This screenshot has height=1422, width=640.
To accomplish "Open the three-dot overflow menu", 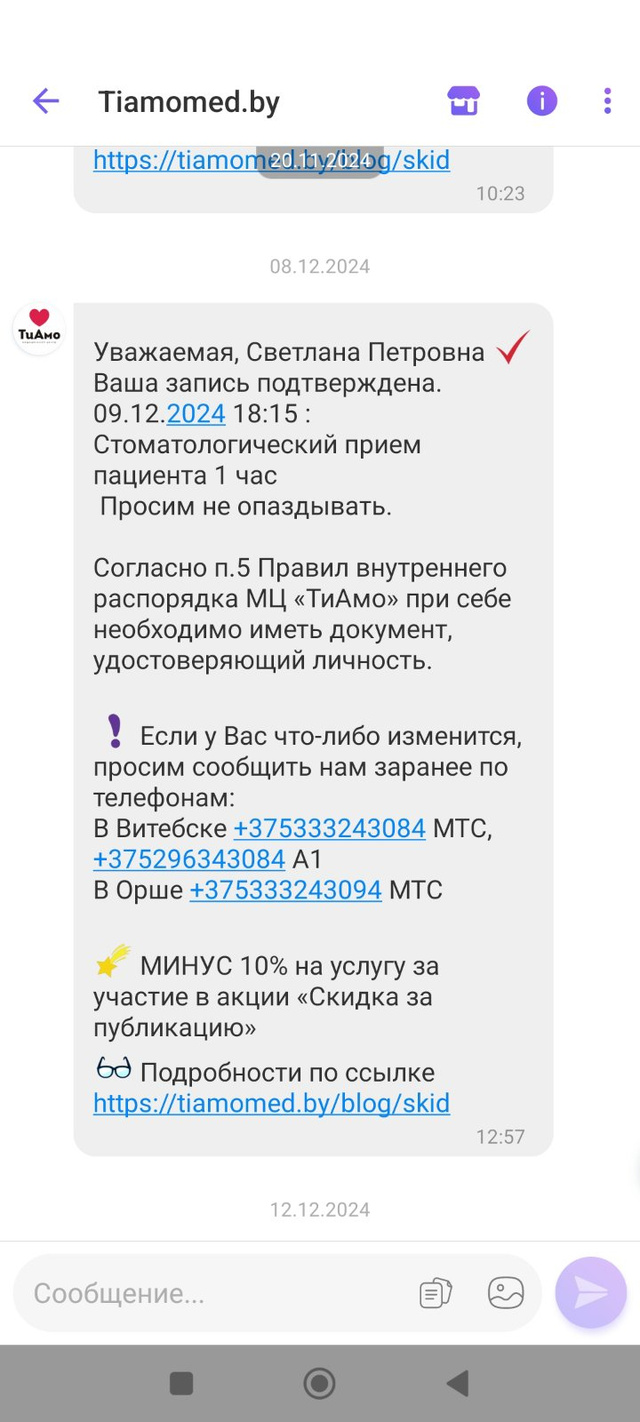I will [607, 101].
